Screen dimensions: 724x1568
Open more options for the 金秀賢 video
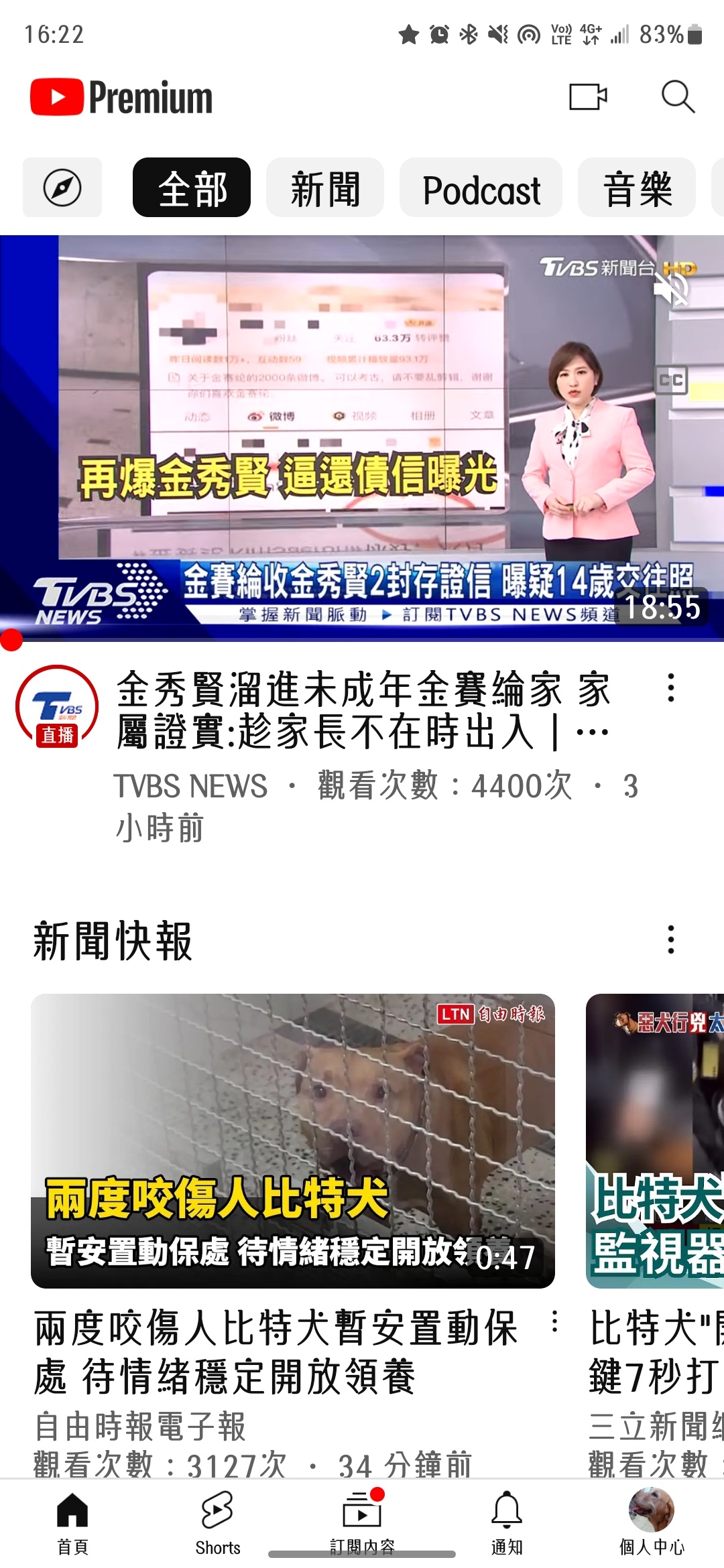pyautogui.click(x=670, y=688)
